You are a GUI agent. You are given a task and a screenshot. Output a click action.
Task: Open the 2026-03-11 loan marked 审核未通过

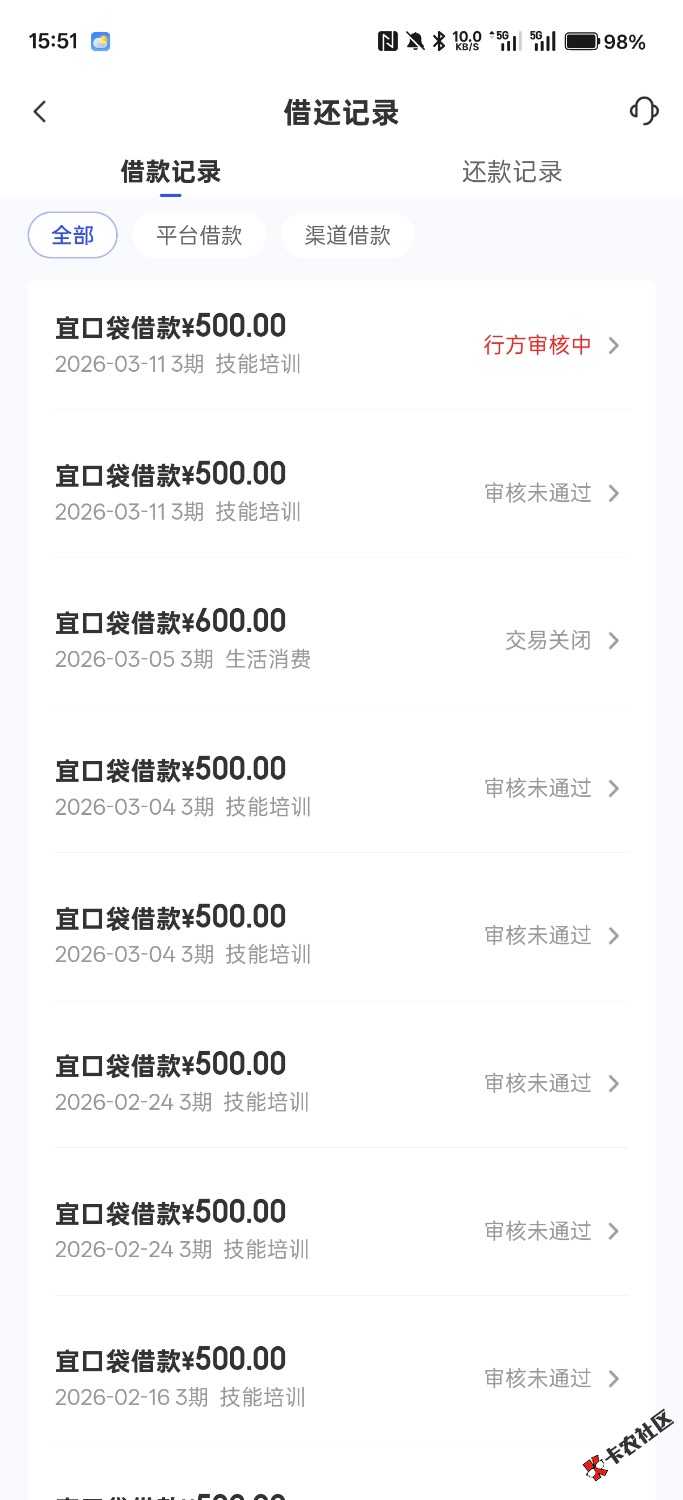click(x=342, y=492)
